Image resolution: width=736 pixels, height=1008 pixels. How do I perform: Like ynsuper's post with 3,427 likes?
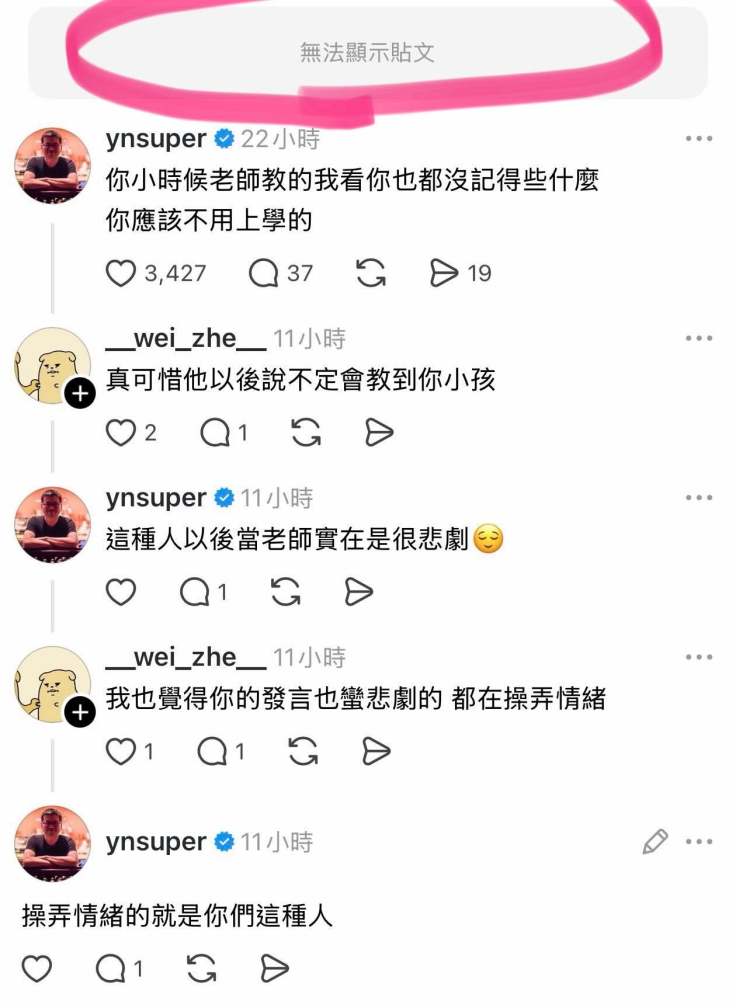click(x=121, y=273)
